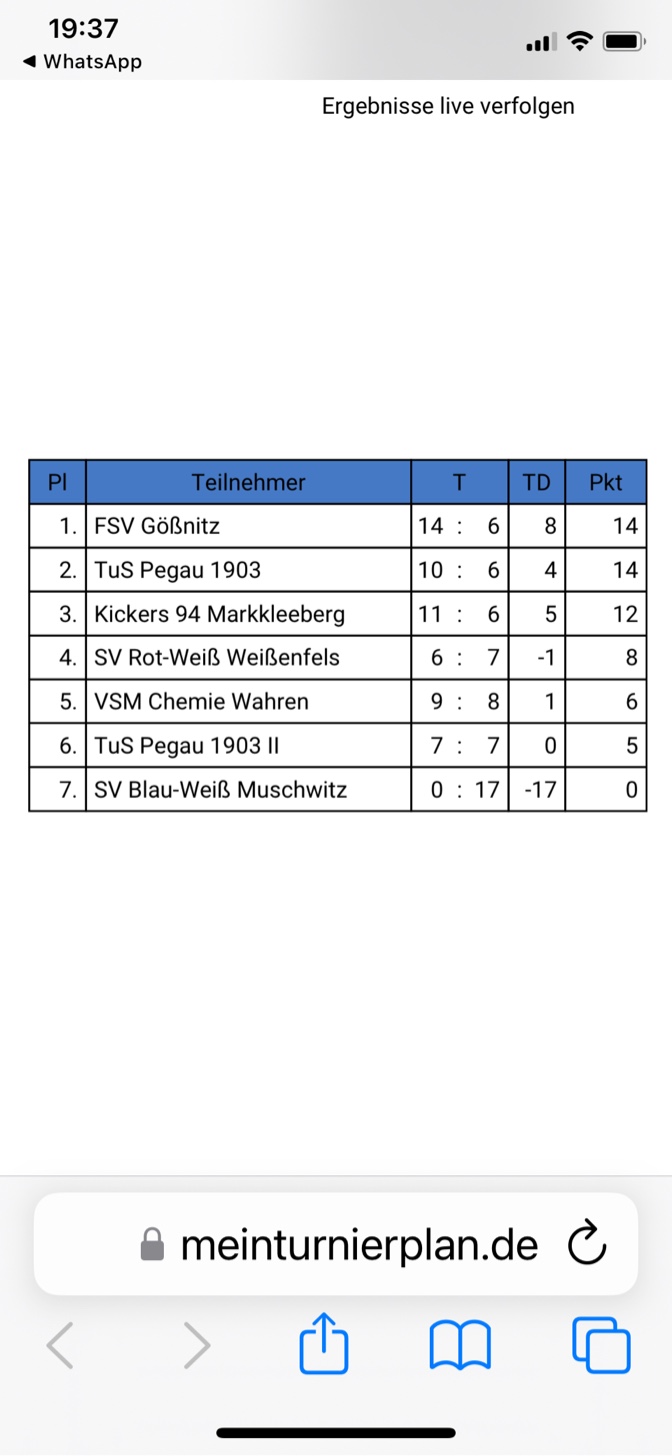Open Safari bookmarks

(x=460, y=1345)
